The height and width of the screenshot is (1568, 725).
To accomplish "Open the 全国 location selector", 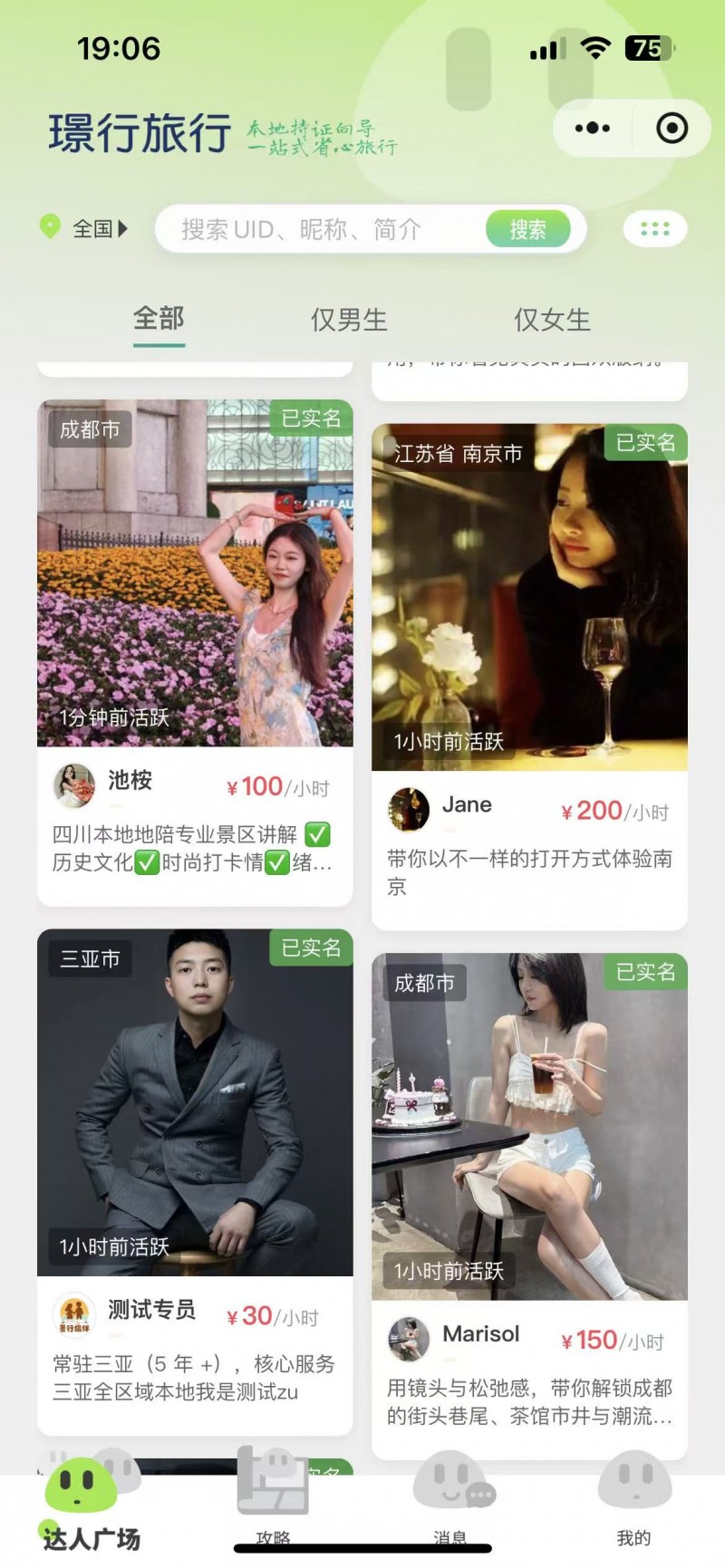I will point(86,228).
